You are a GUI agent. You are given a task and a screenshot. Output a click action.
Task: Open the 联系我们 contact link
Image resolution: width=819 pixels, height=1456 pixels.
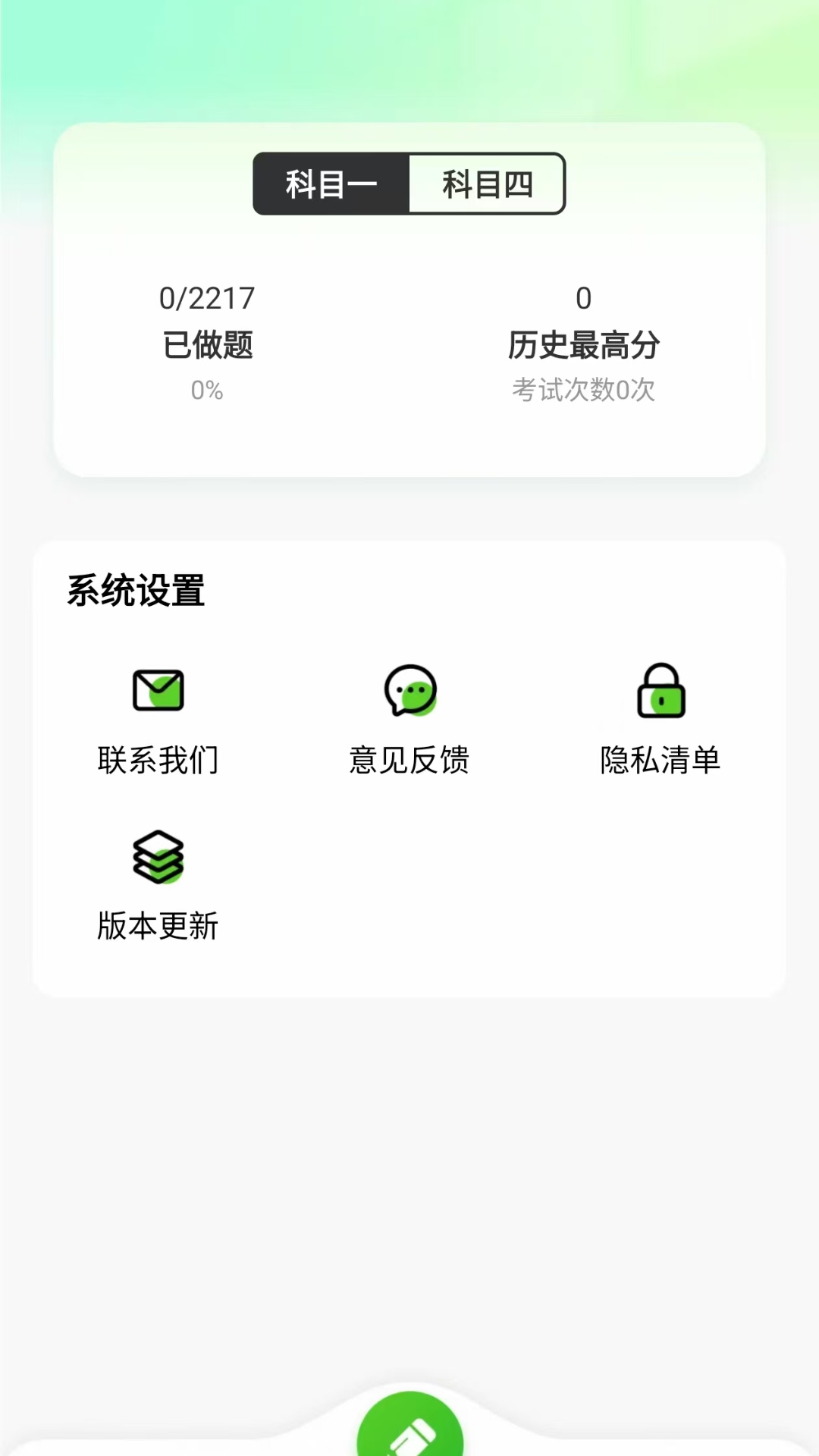[157, 759]
